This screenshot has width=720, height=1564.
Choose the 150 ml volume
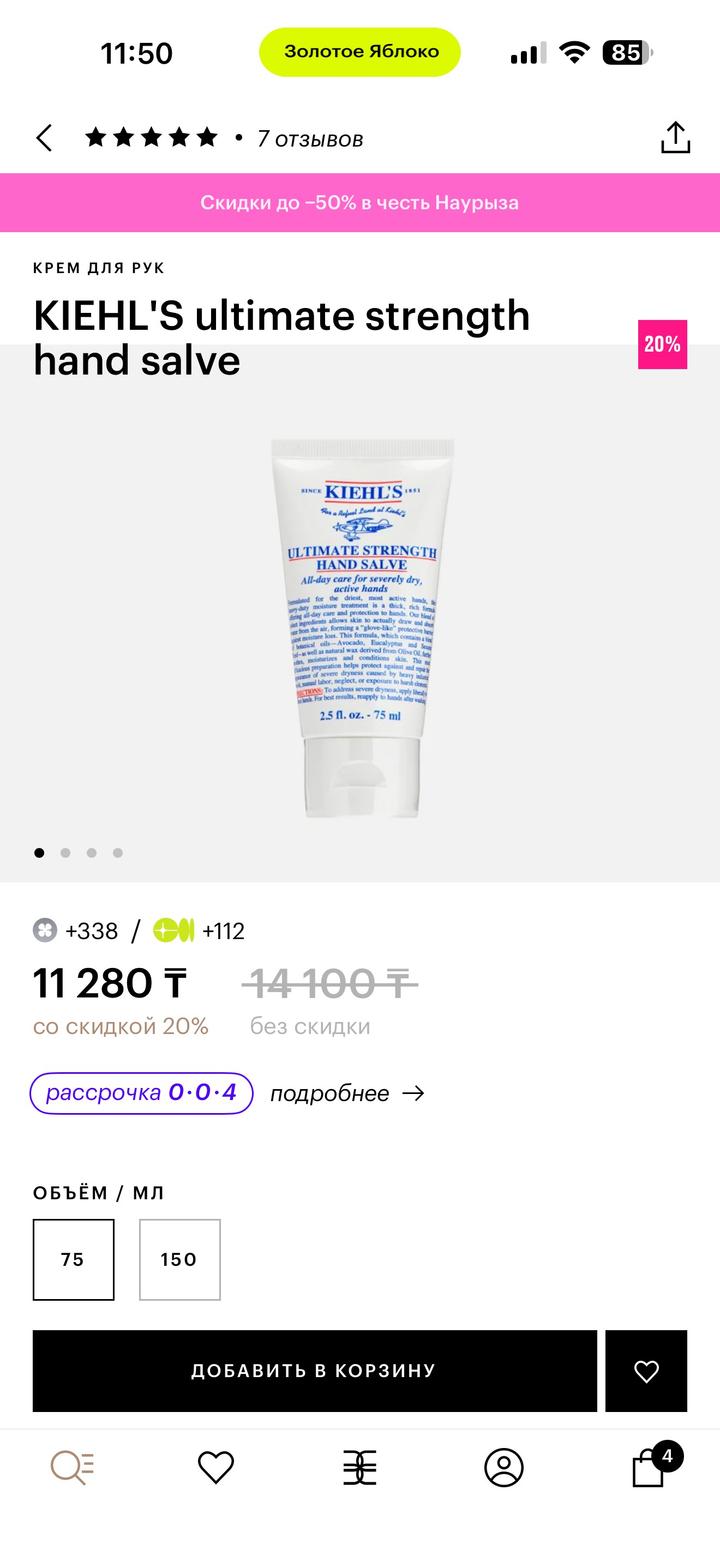pyautogui.click(x=179, y=1260)
